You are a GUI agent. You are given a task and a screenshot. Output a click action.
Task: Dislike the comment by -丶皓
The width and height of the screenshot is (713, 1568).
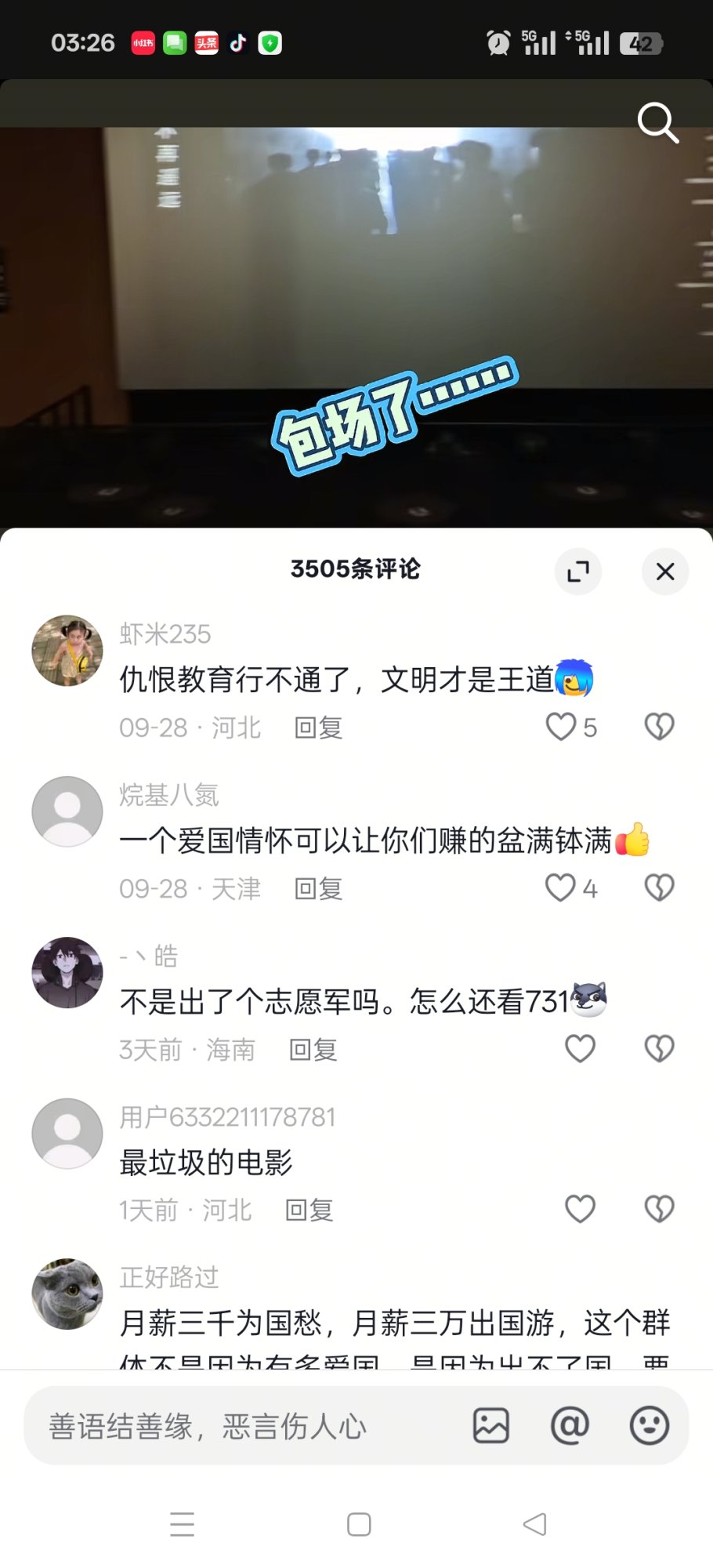(x=659, y=1049)
